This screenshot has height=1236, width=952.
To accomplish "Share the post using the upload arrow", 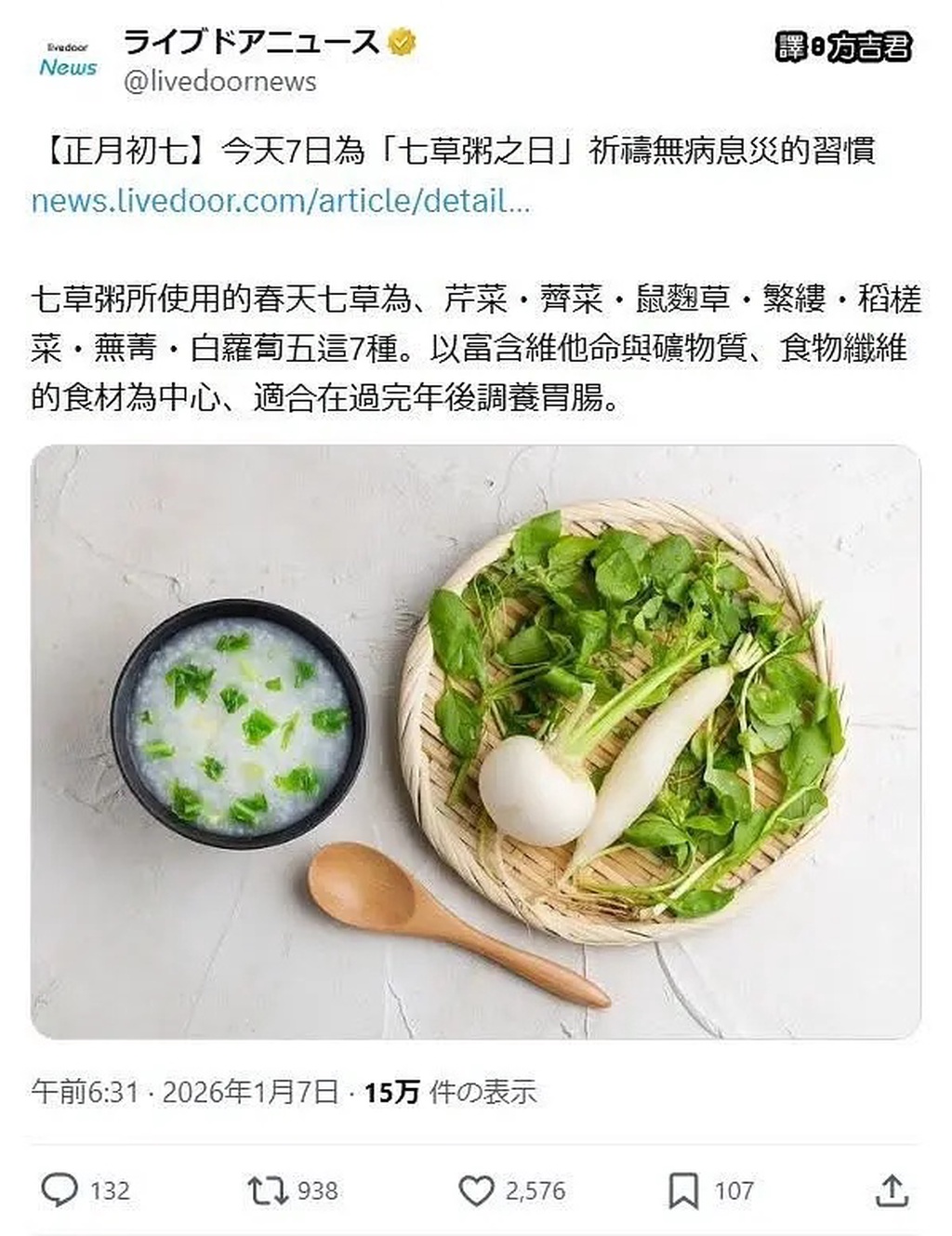I will pyautogui.click(x=892, y=1189).
